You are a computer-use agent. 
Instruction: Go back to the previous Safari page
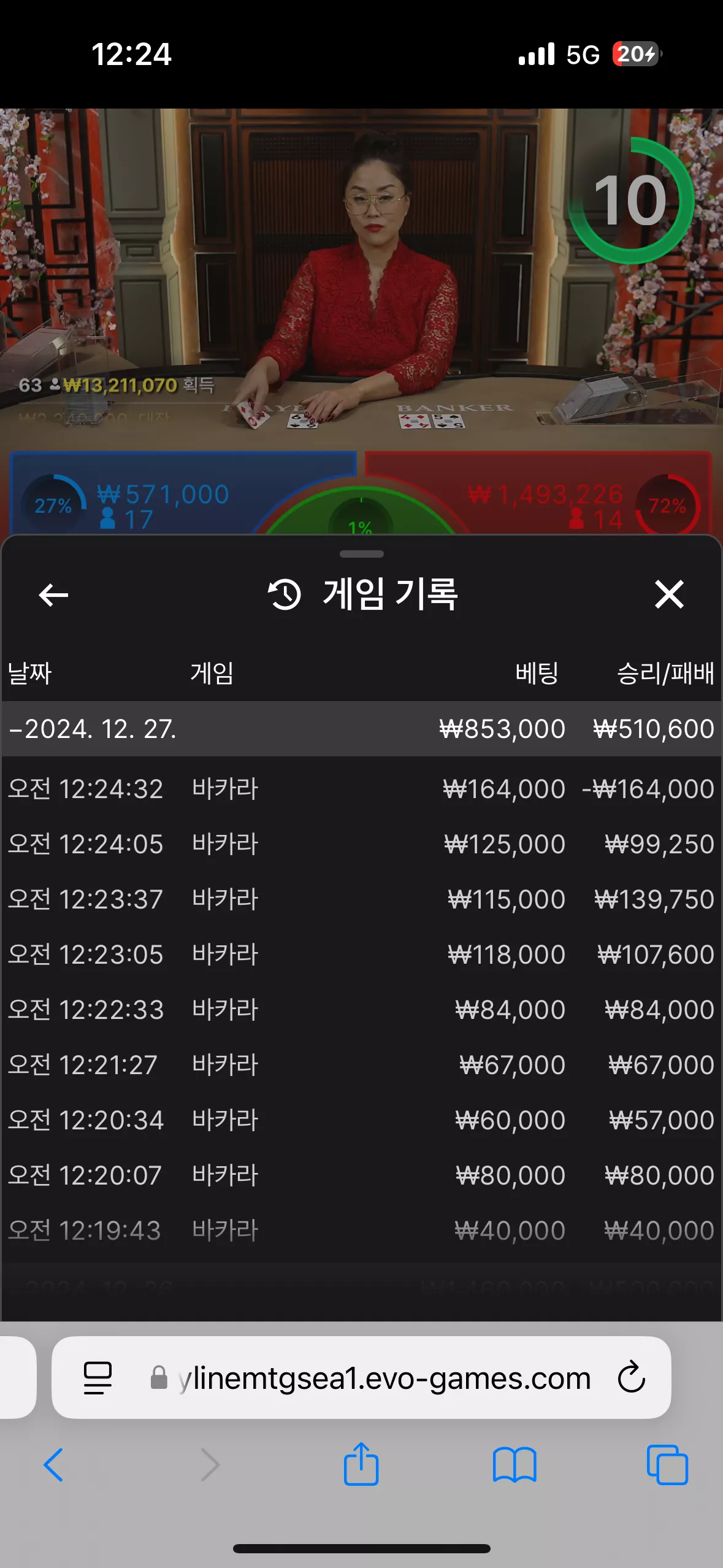(x=53, y=1465)
